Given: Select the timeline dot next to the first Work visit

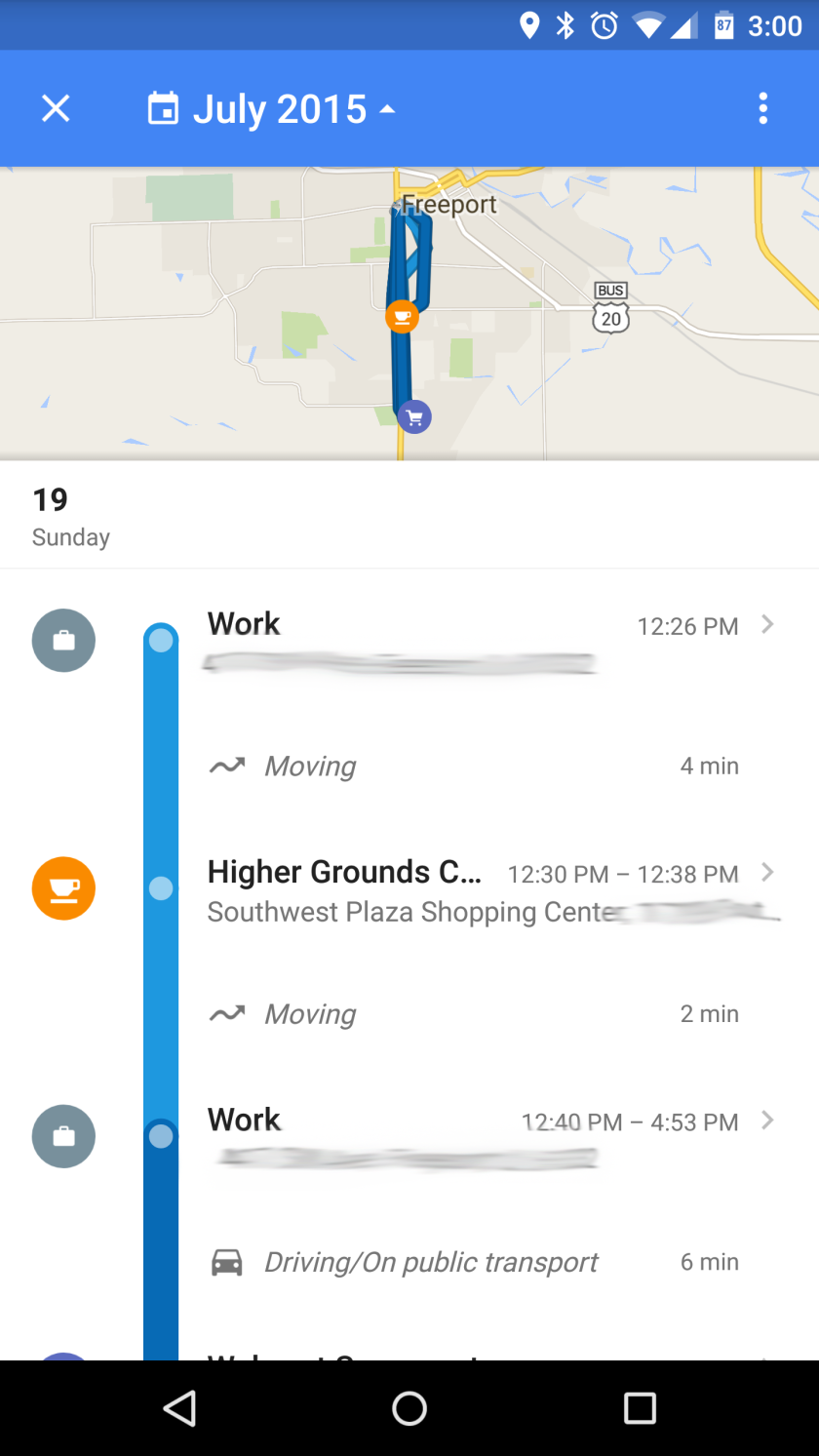Looking at the screenshot, I should [161, 640].
